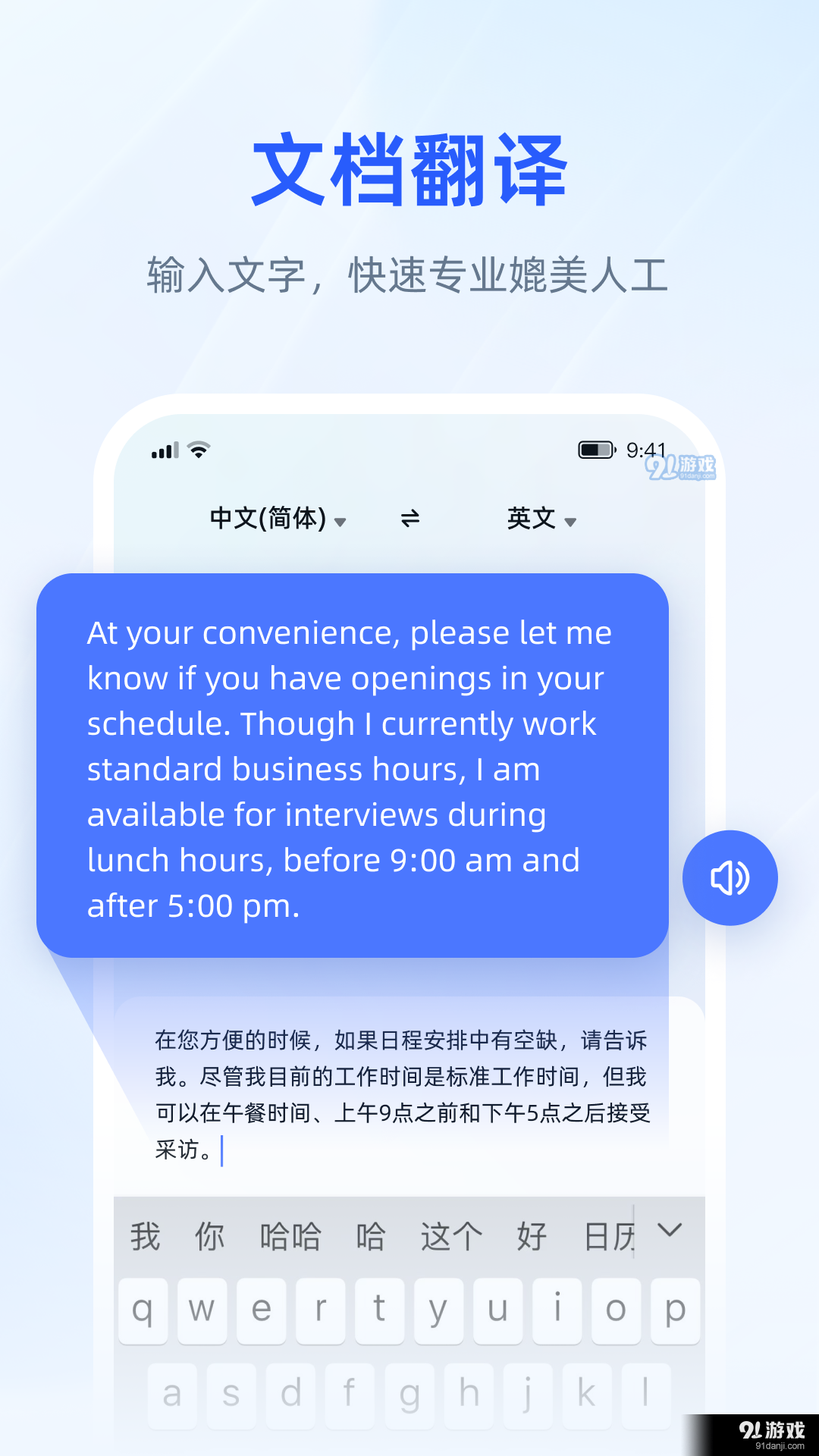Image resolution: width=819 pixels, height=1456 pixels.
Task: Tap the suggestion word 这个
Action: point(449,1234)
